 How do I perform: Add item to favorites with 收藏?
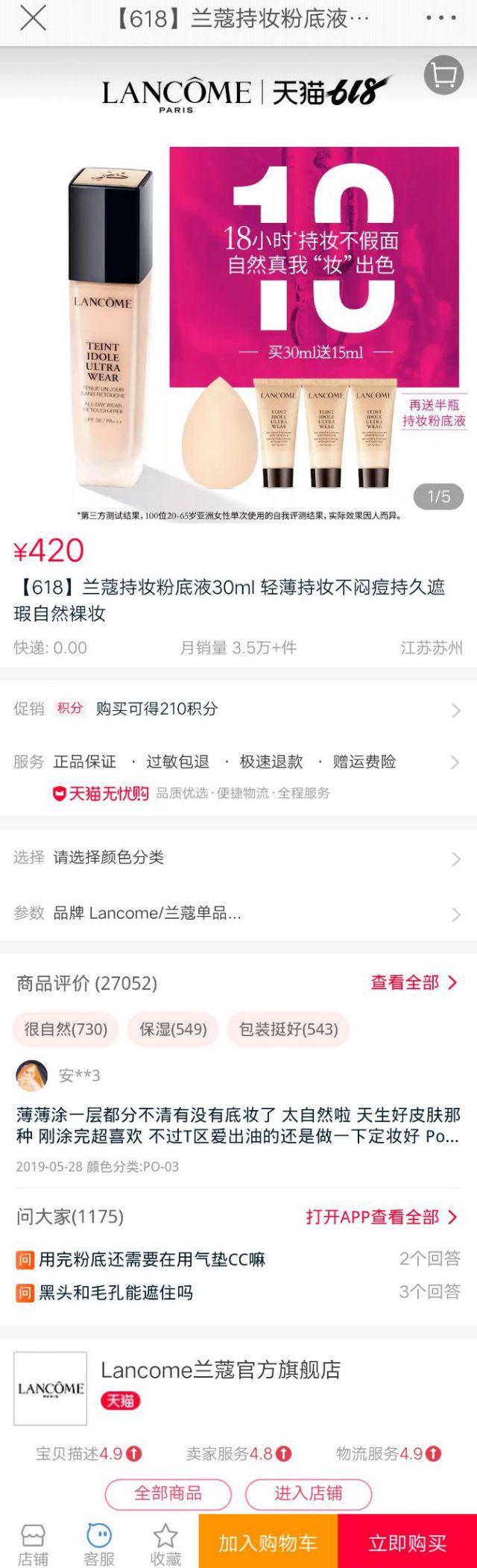(165, 1545)
